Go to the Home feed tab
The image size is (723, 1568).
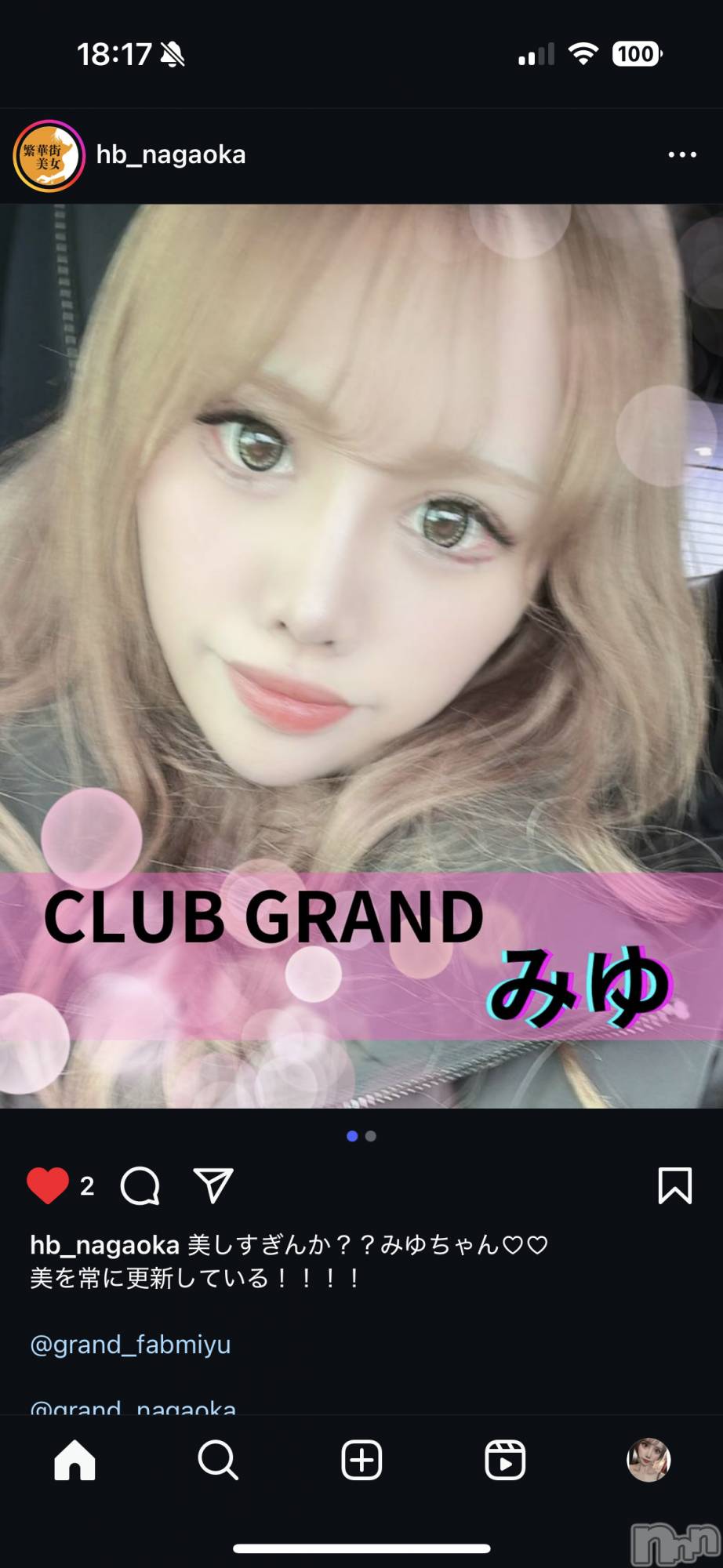coord(74,1460)
